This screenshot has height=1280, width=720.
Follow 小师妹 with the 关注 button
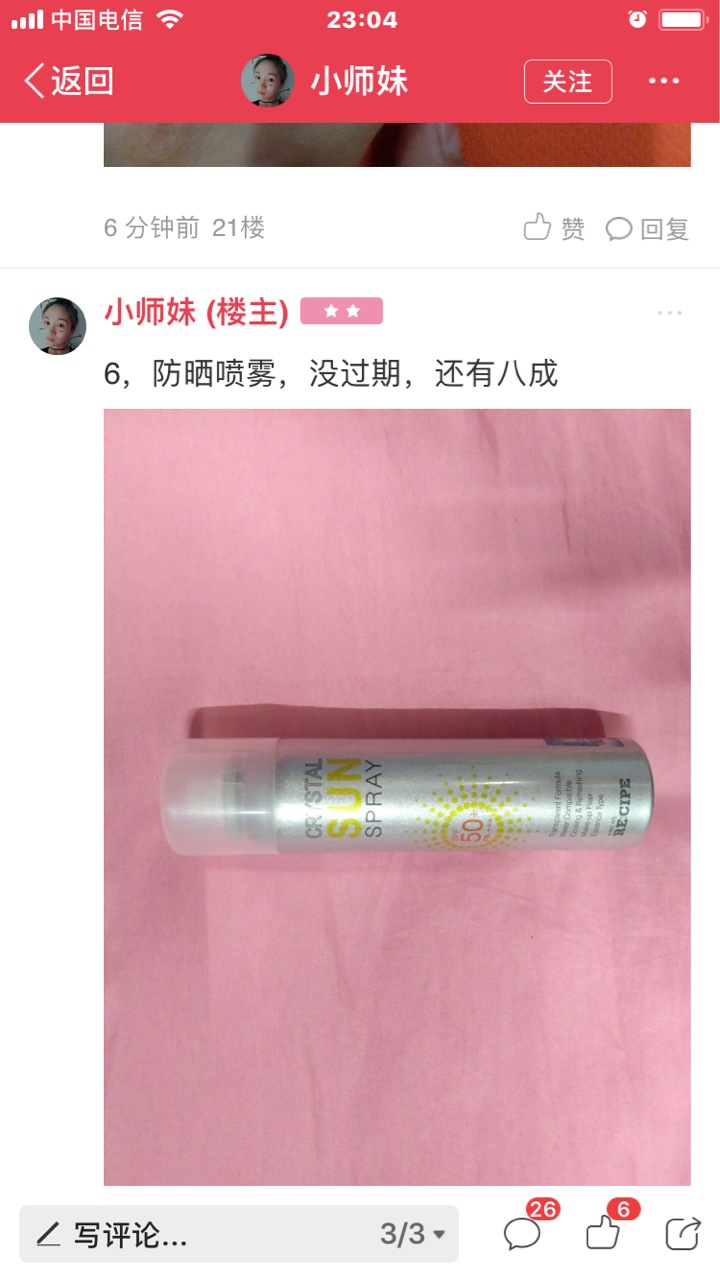[x=568, y=81]
